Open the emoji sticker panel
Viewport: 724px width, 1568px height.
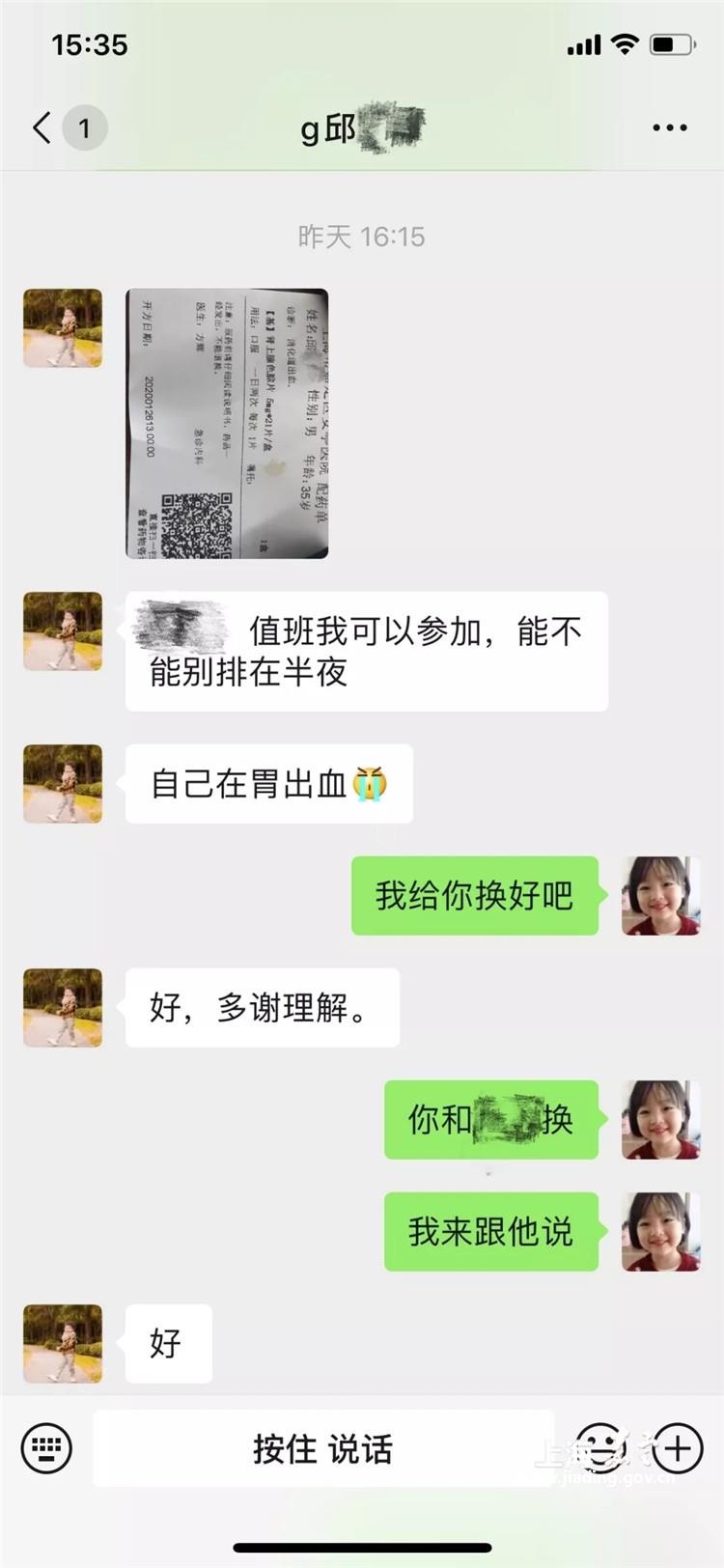[599, 1448]
